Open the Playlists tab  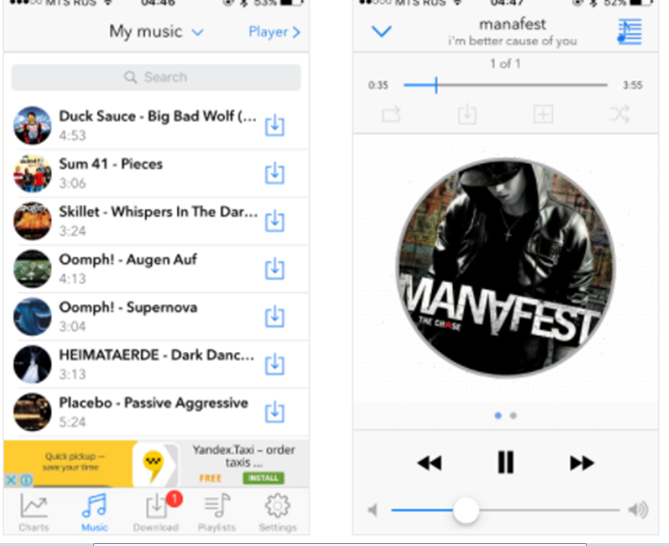(x=216, y=512)
